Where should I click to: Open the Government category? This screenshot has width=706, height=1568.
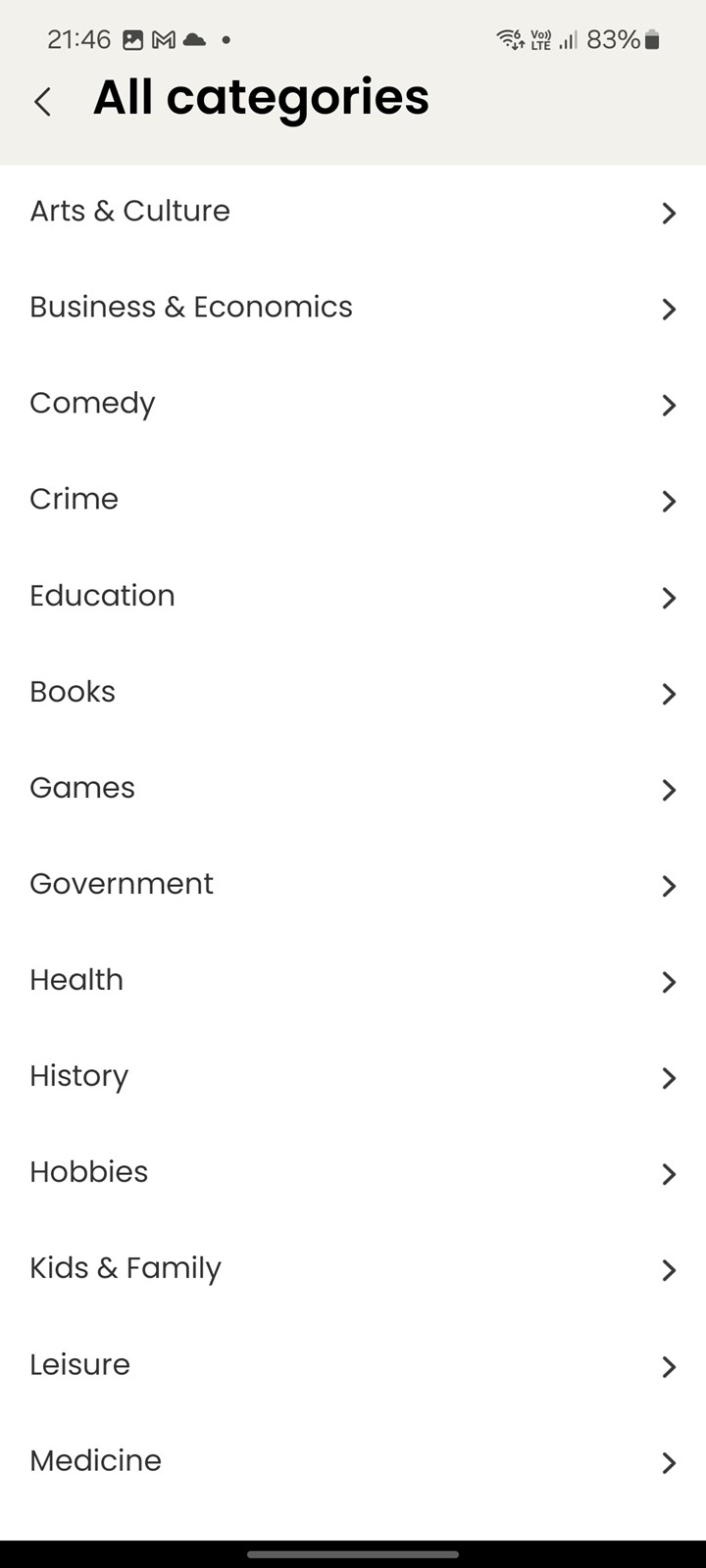pos(353,884)
